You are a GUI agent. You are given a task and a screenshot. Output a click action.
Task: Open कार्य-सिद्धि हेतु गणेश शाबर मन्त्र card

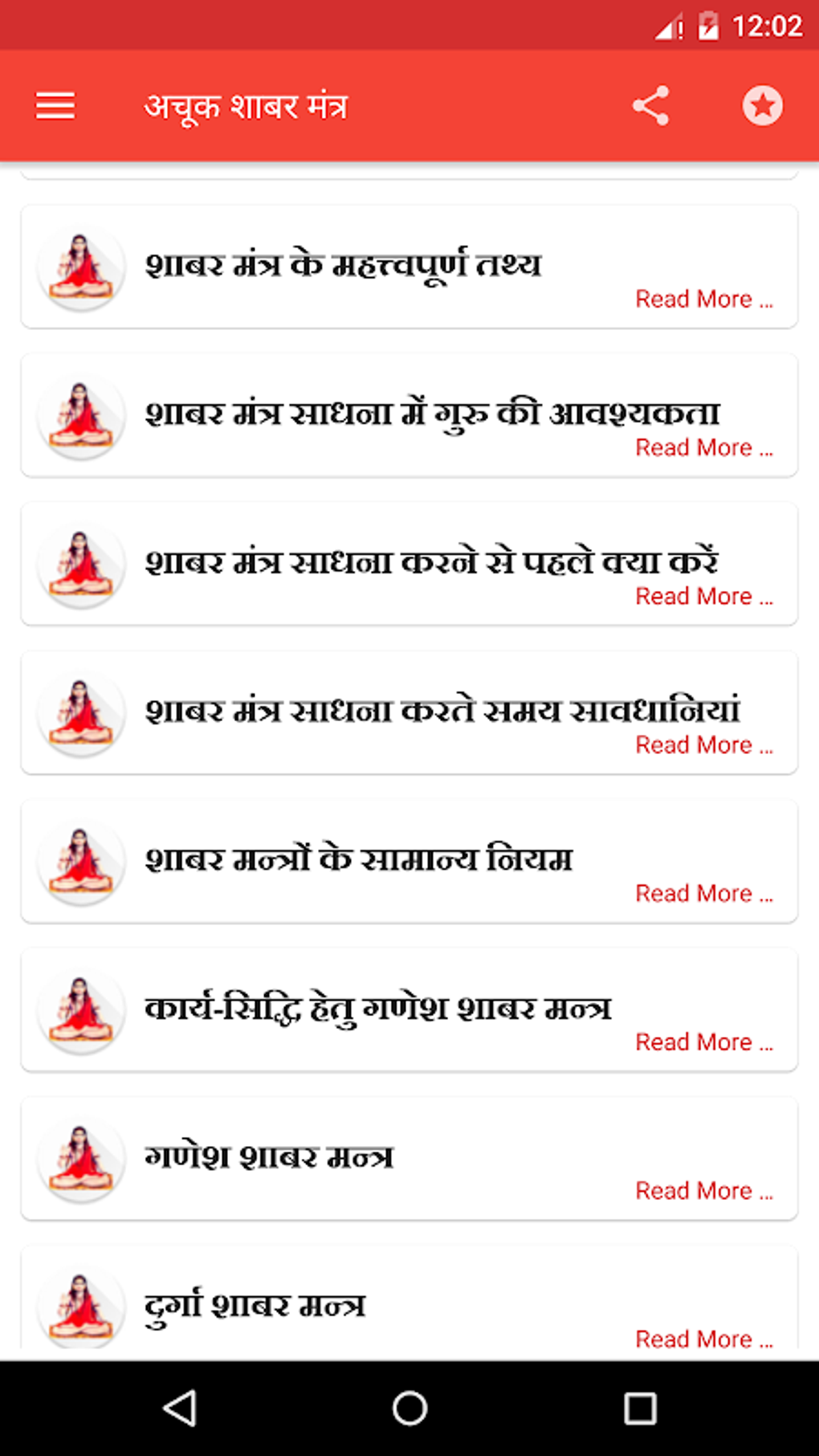click(409, 1010)
